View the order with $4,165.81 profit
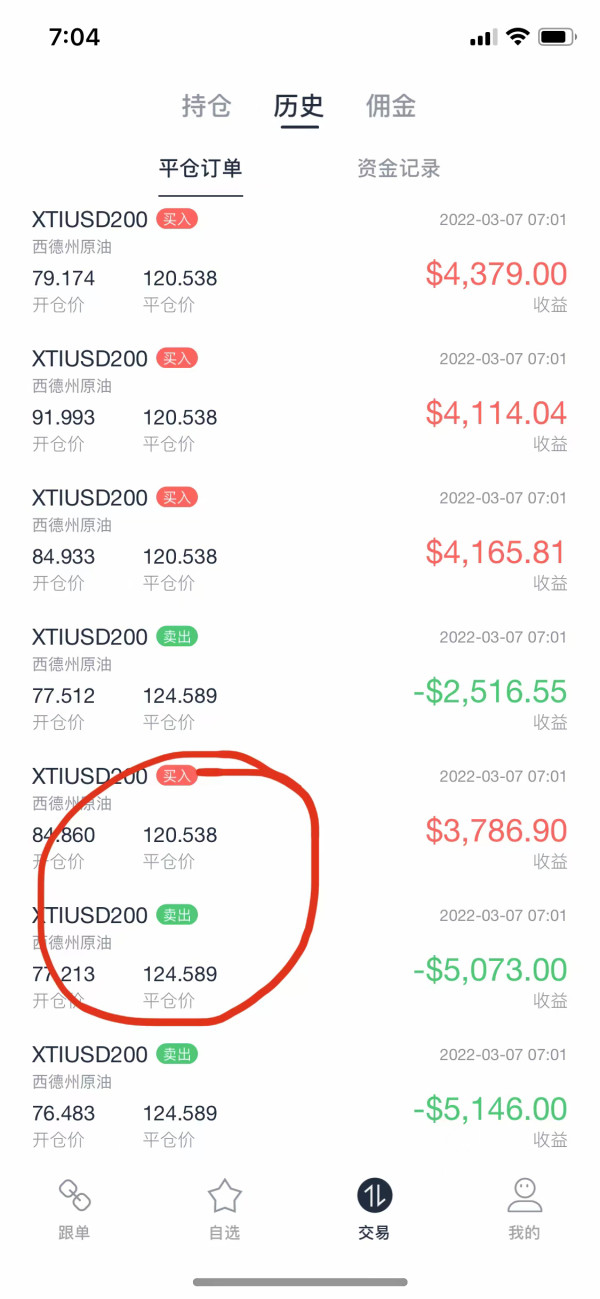Screen dimensions: 600x1299 click(300, 540)
